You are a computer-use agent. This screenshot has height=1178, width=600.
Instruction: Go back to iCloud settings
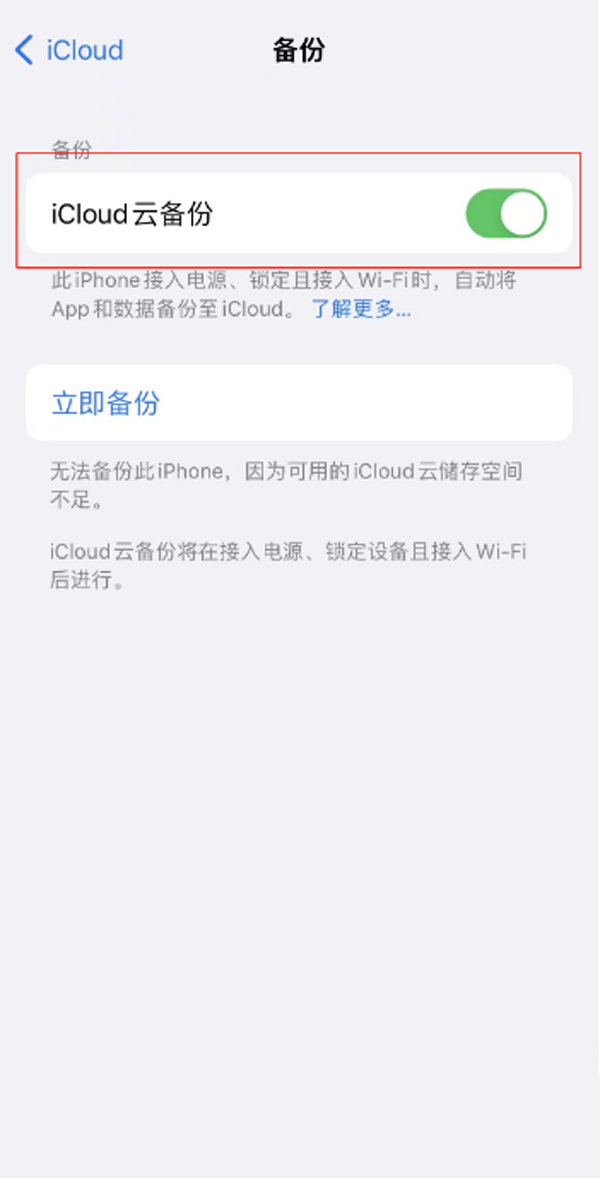click(x=68, y=50)
